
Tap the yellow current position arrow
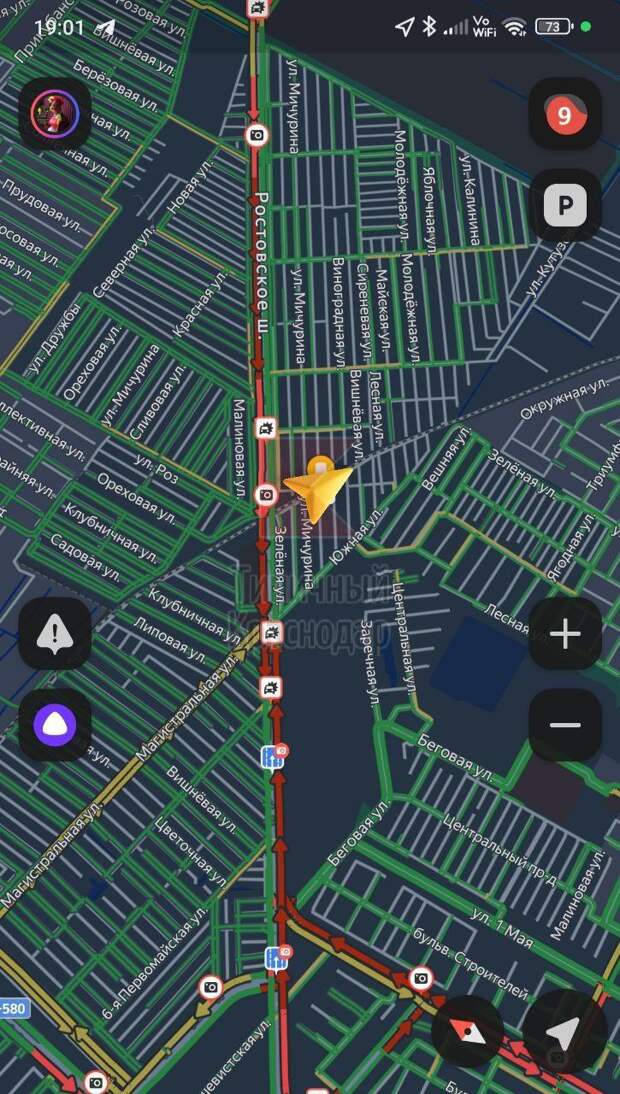(x=317, y=488)
